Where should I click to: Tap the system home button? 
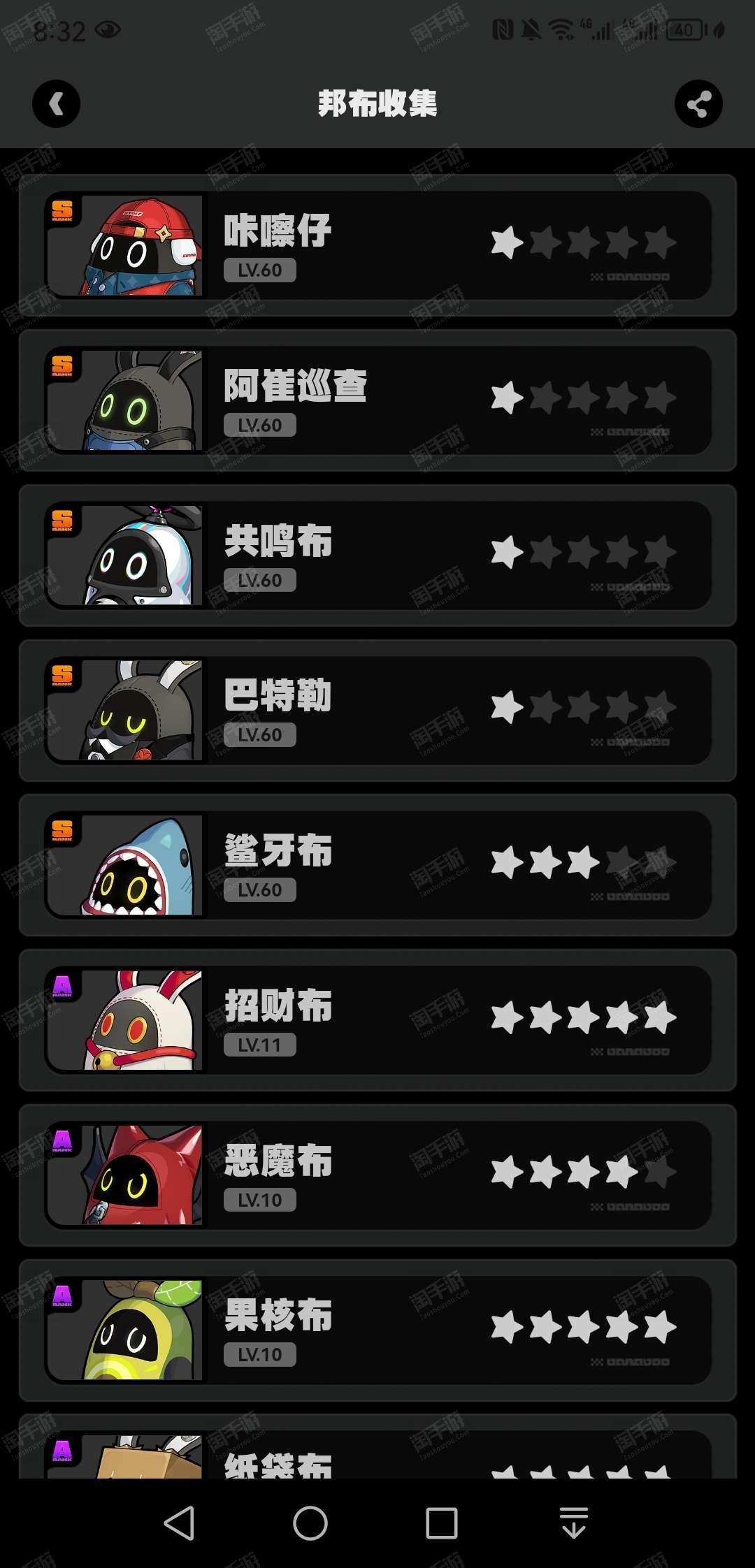(310, 1523)
